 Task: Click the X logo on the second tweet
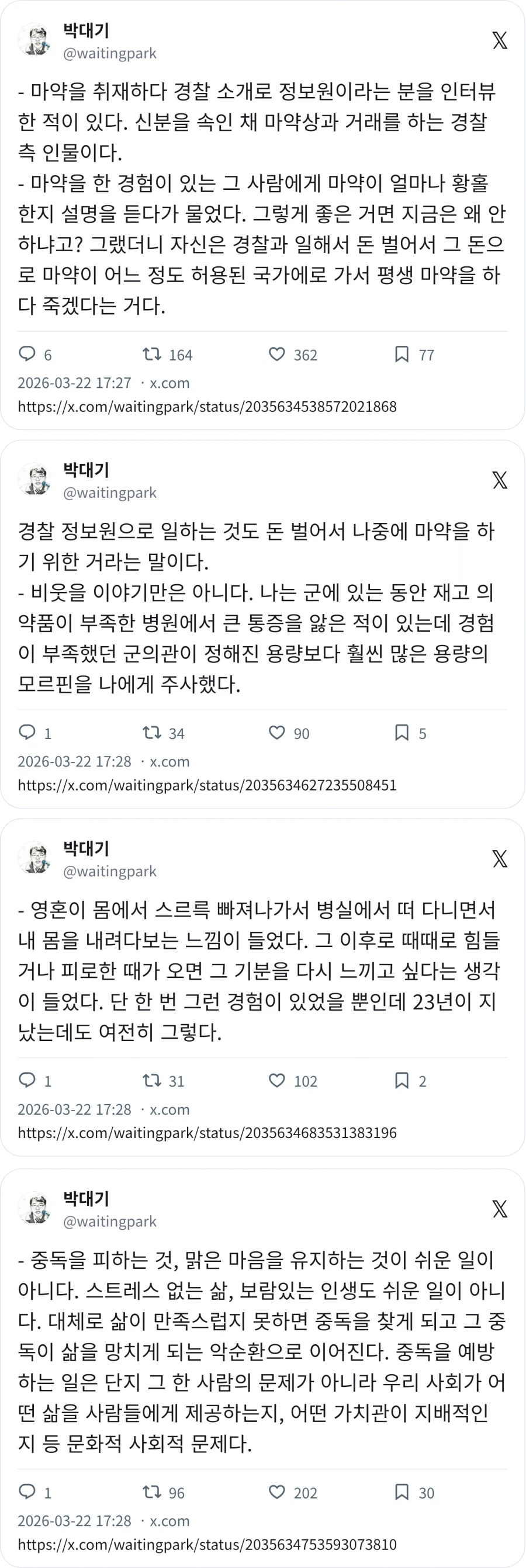500,480
